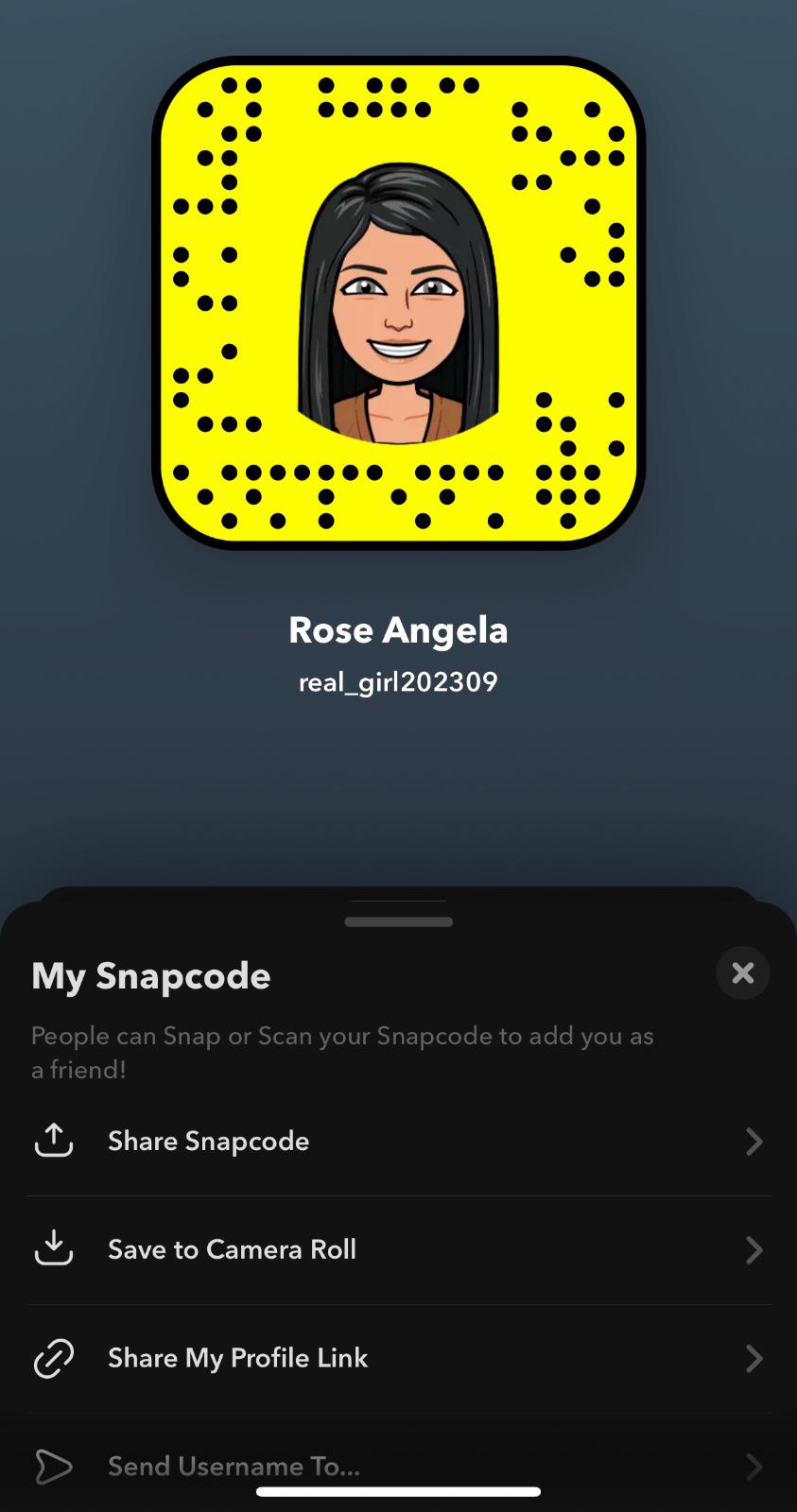Select Save to Camera Roll

(397, 1249)
